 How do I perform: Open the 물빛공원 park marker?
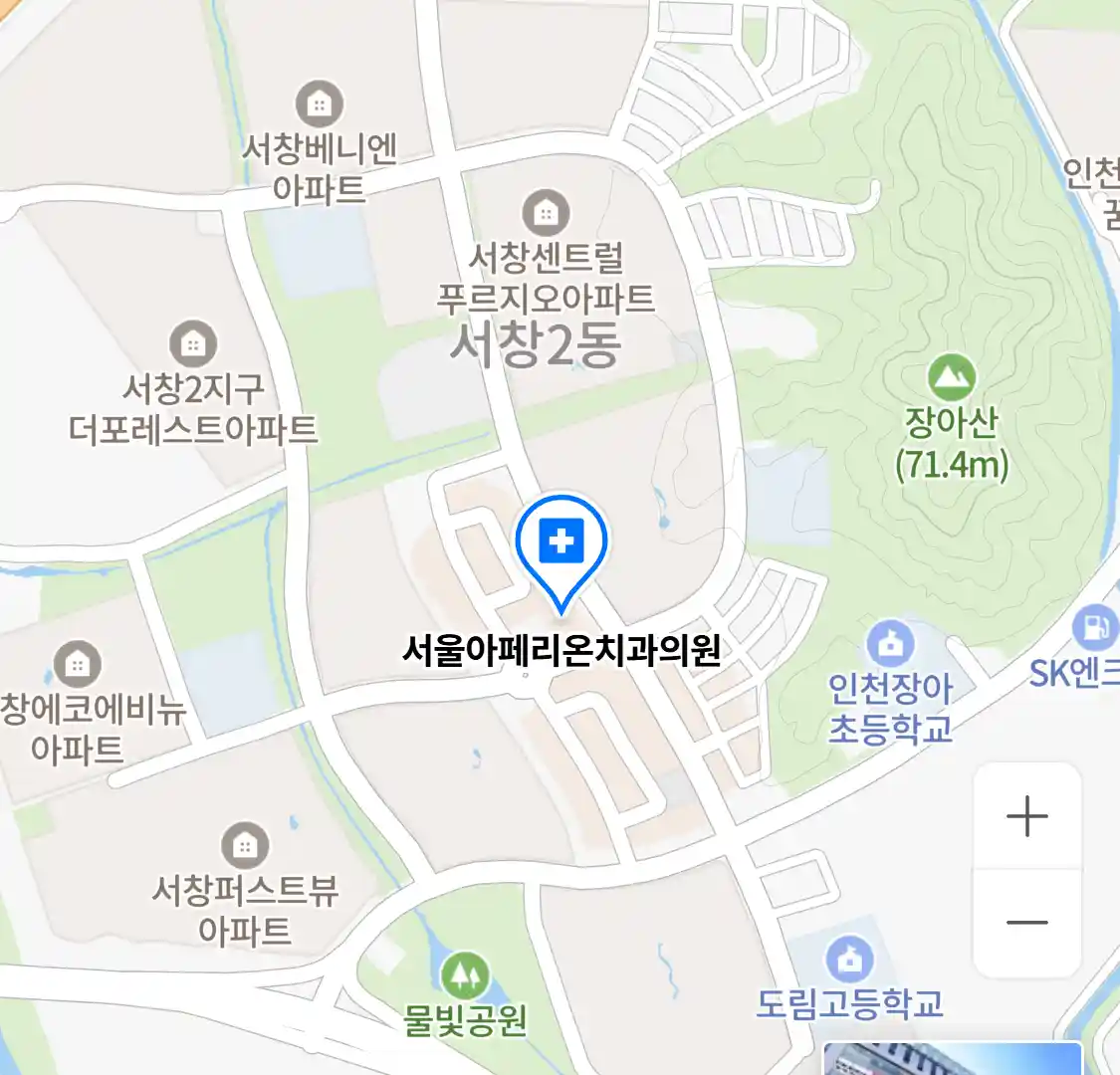pyautogui.click(x=464, y=976)
